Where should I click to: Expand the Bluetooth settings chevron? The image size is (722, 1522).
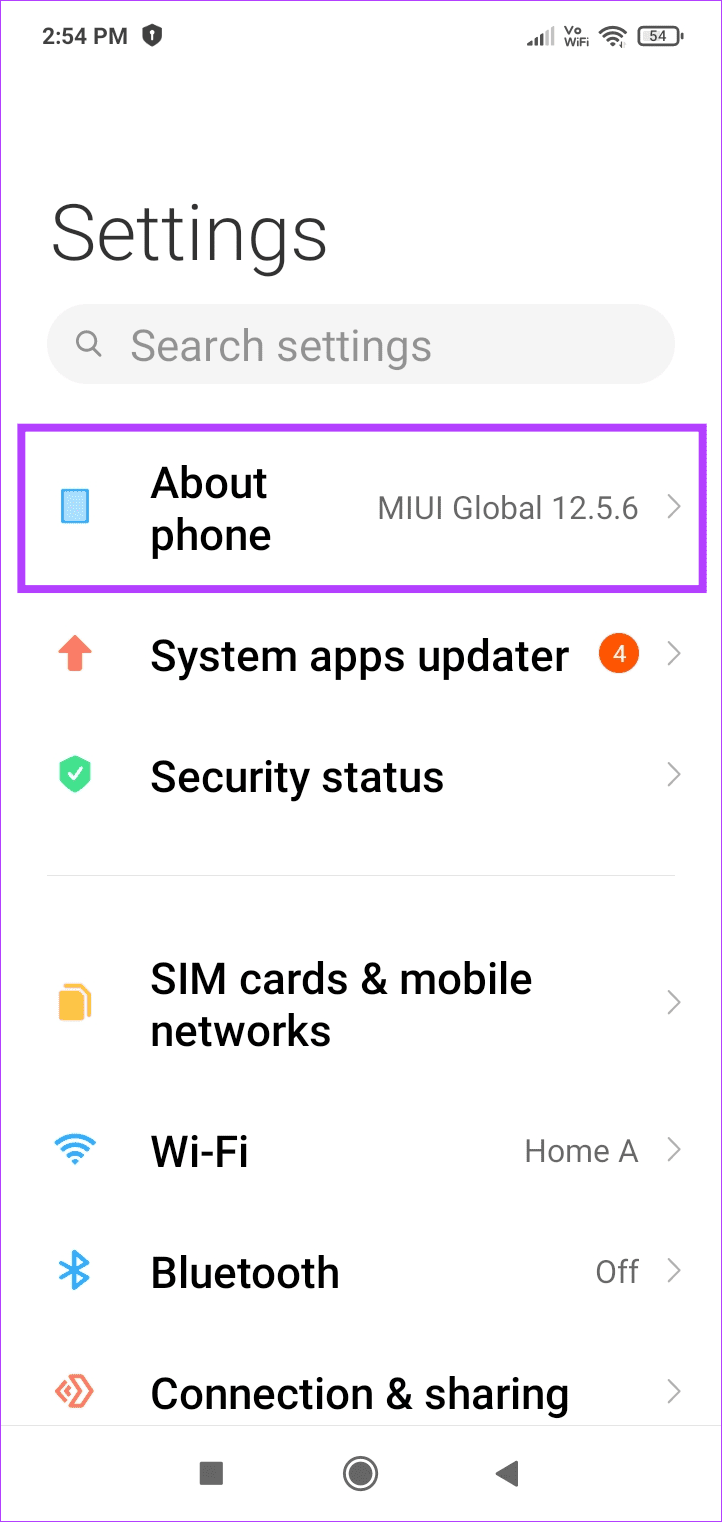tap(673, 1271)
